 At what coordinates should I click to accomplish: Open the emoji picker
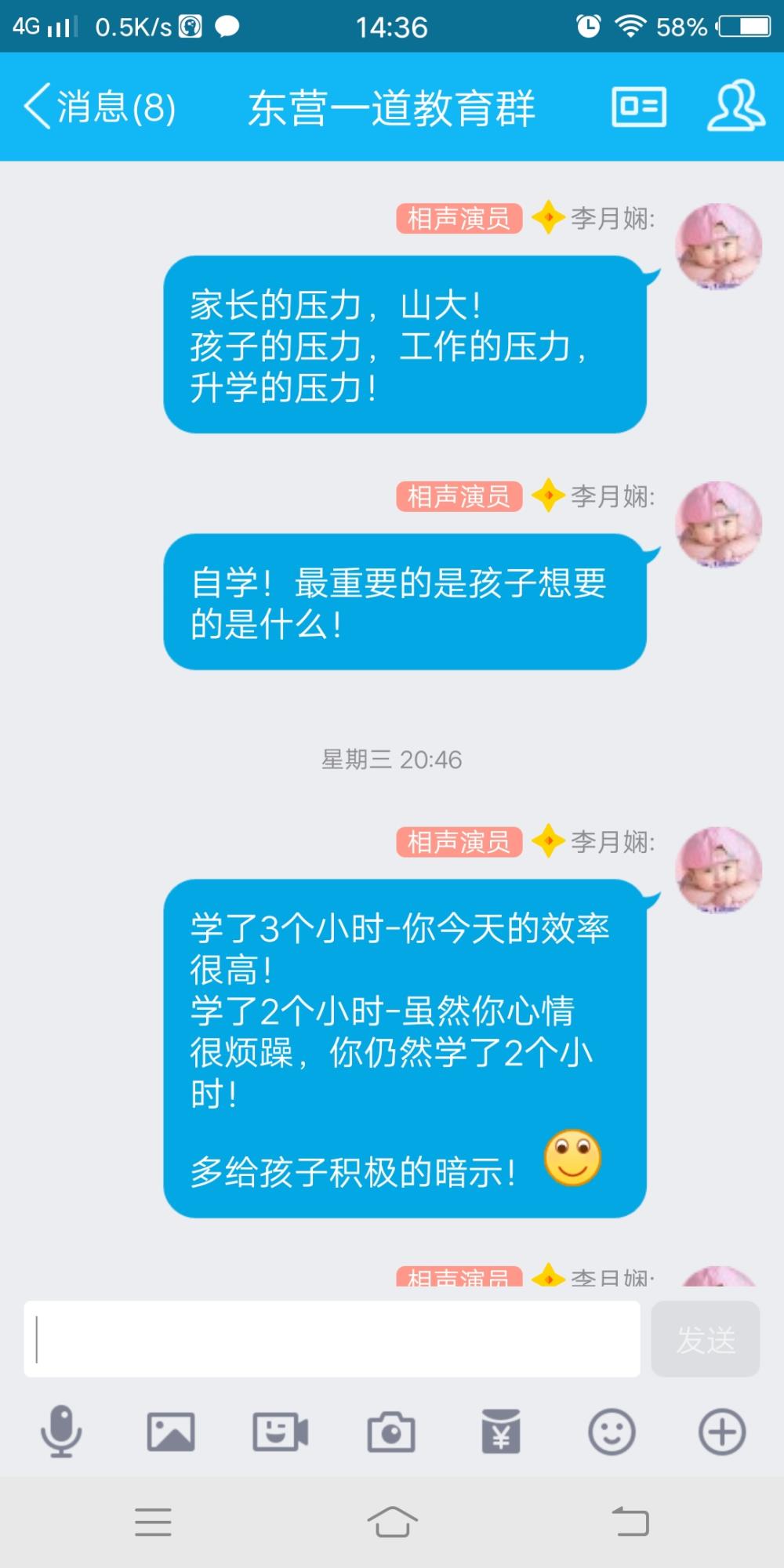[612, 1432]
